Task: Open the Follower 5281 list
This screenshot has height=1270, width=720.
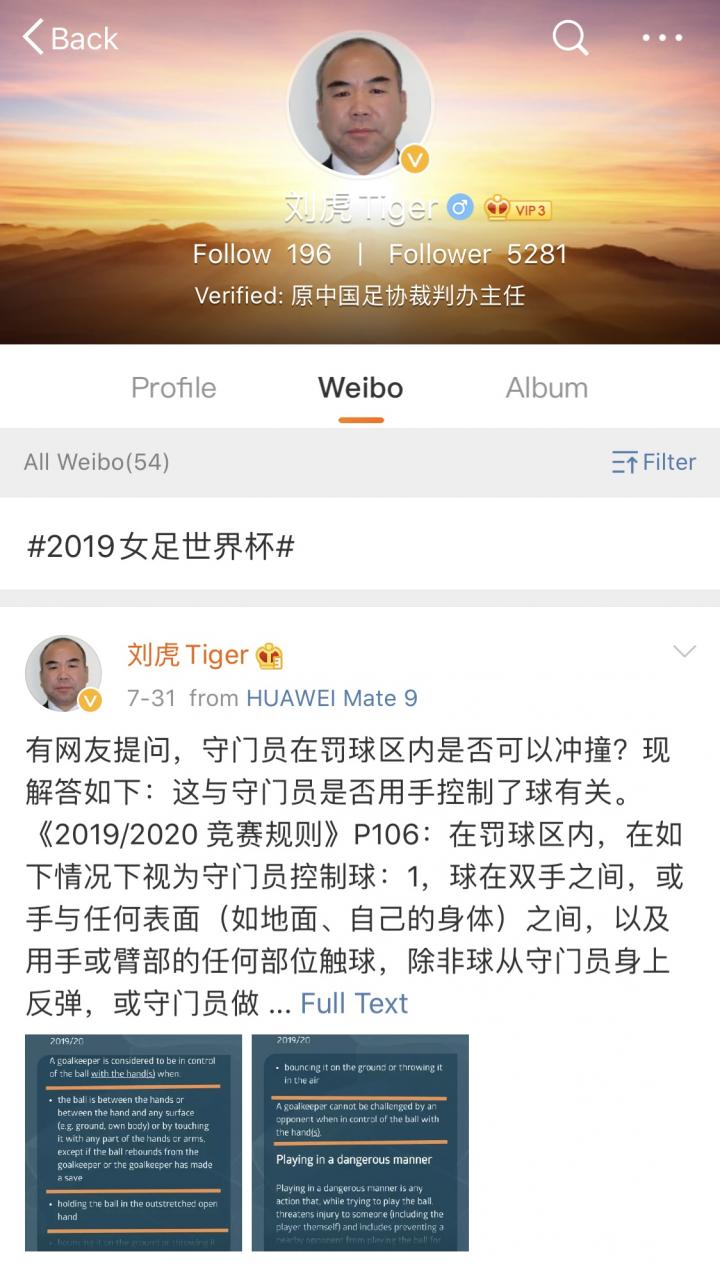Action: point(478,254)
